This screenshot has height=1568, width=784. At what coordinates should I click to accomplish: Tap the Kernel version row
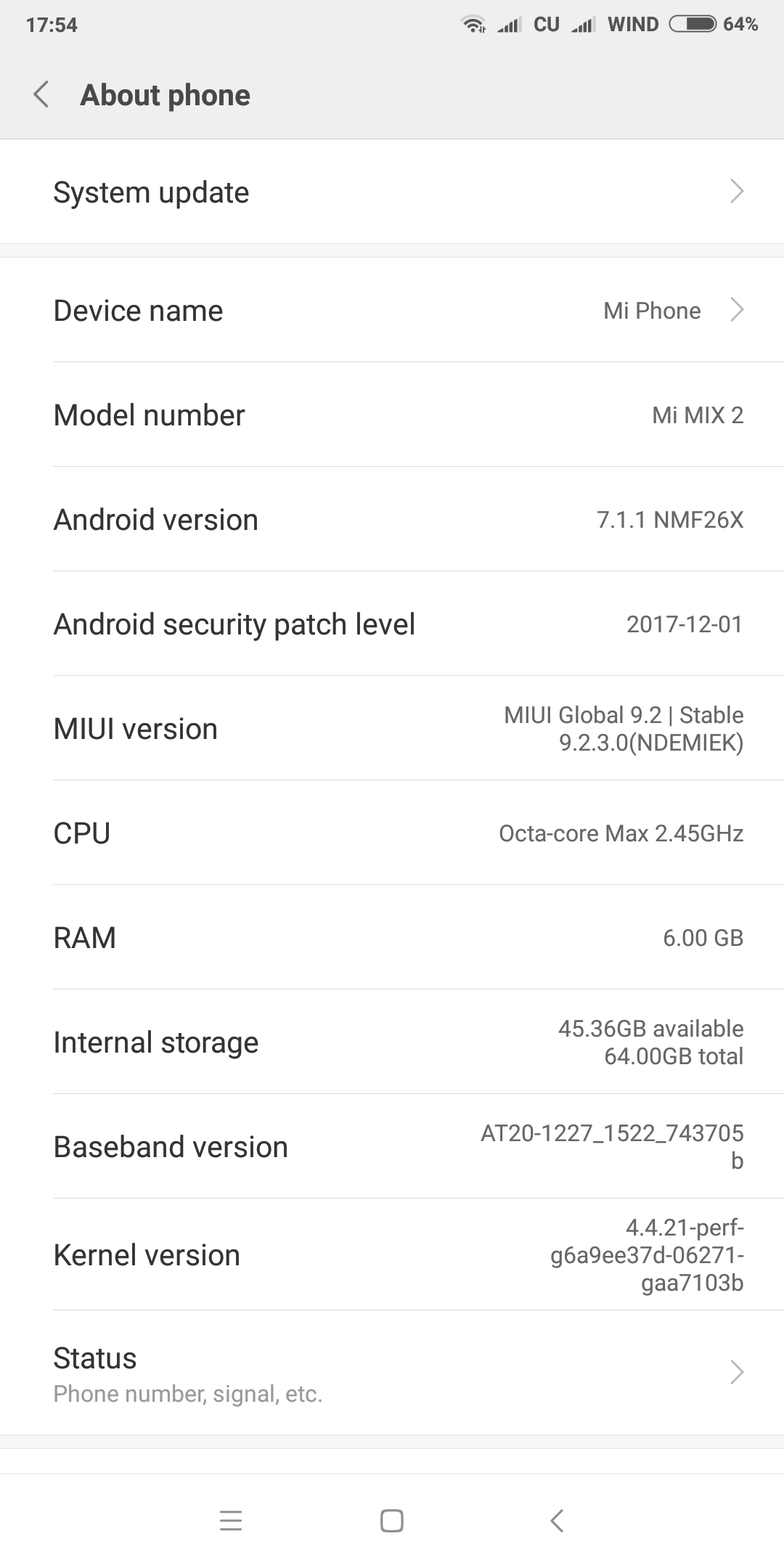point(392,1255)
